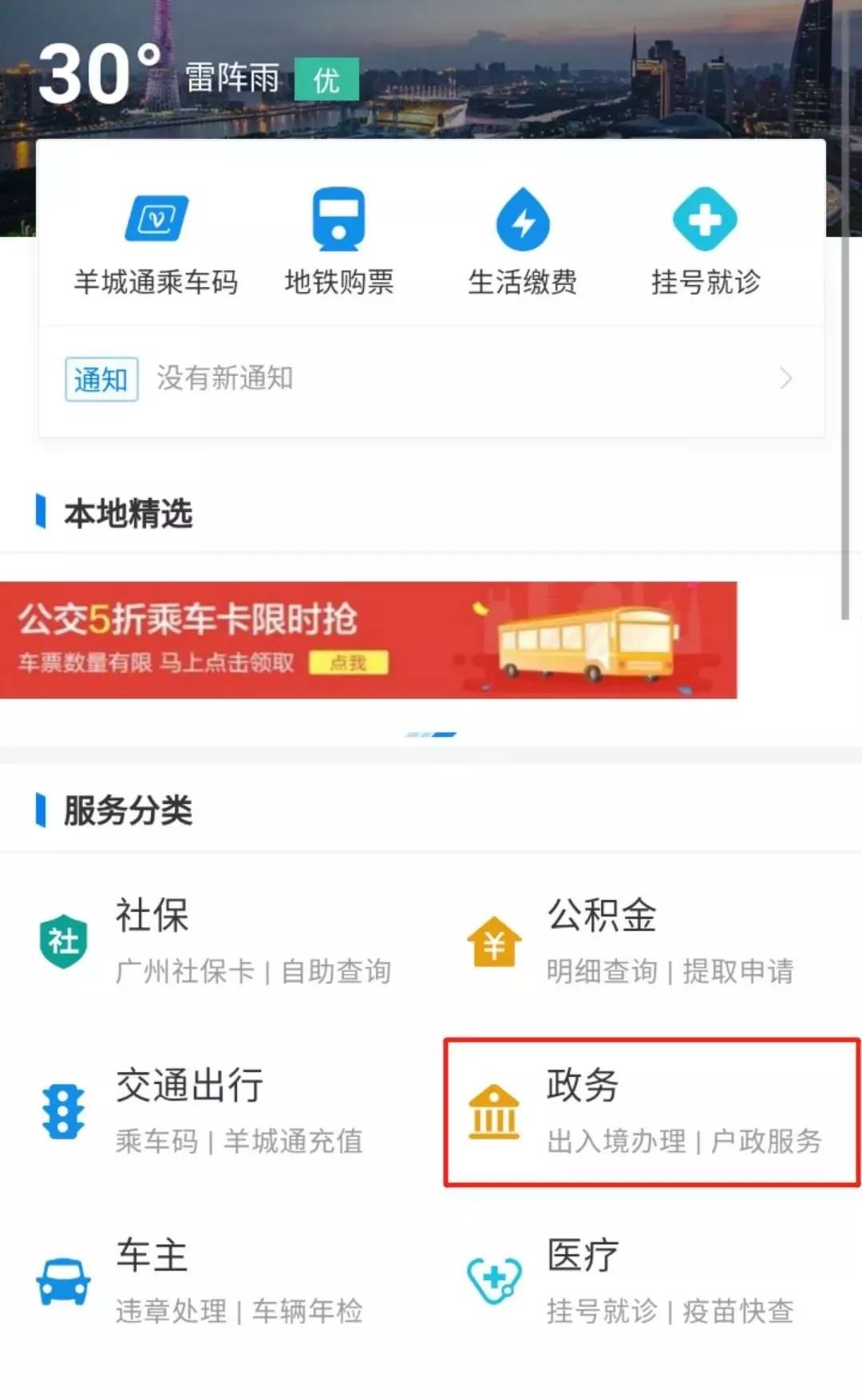Select the 政务 service category
The height and width of the screenshot is (1400, 862).
(x=650, y=1111)
